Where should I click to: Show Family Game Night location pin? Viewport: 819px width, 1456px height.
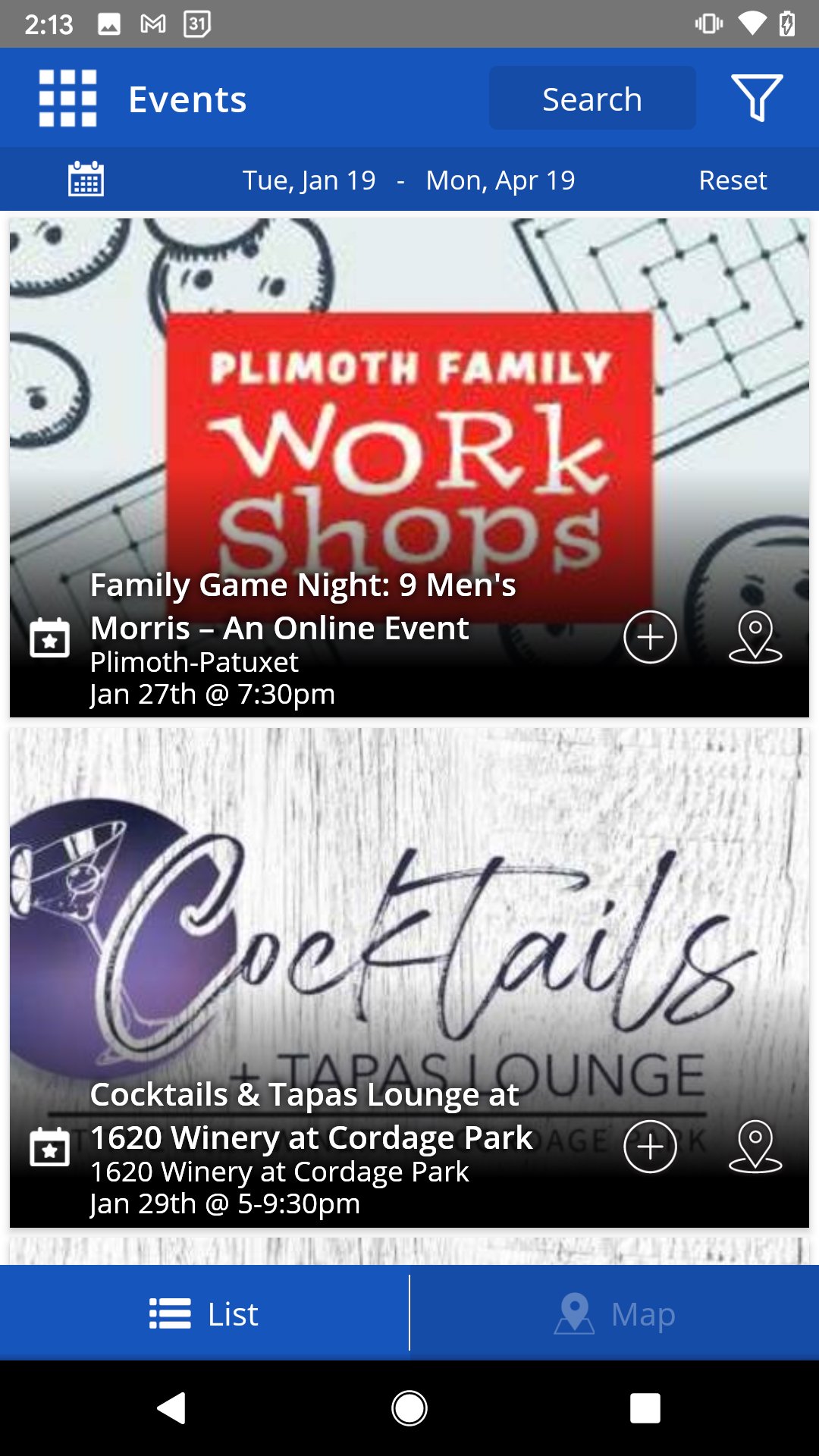point(755,637)
